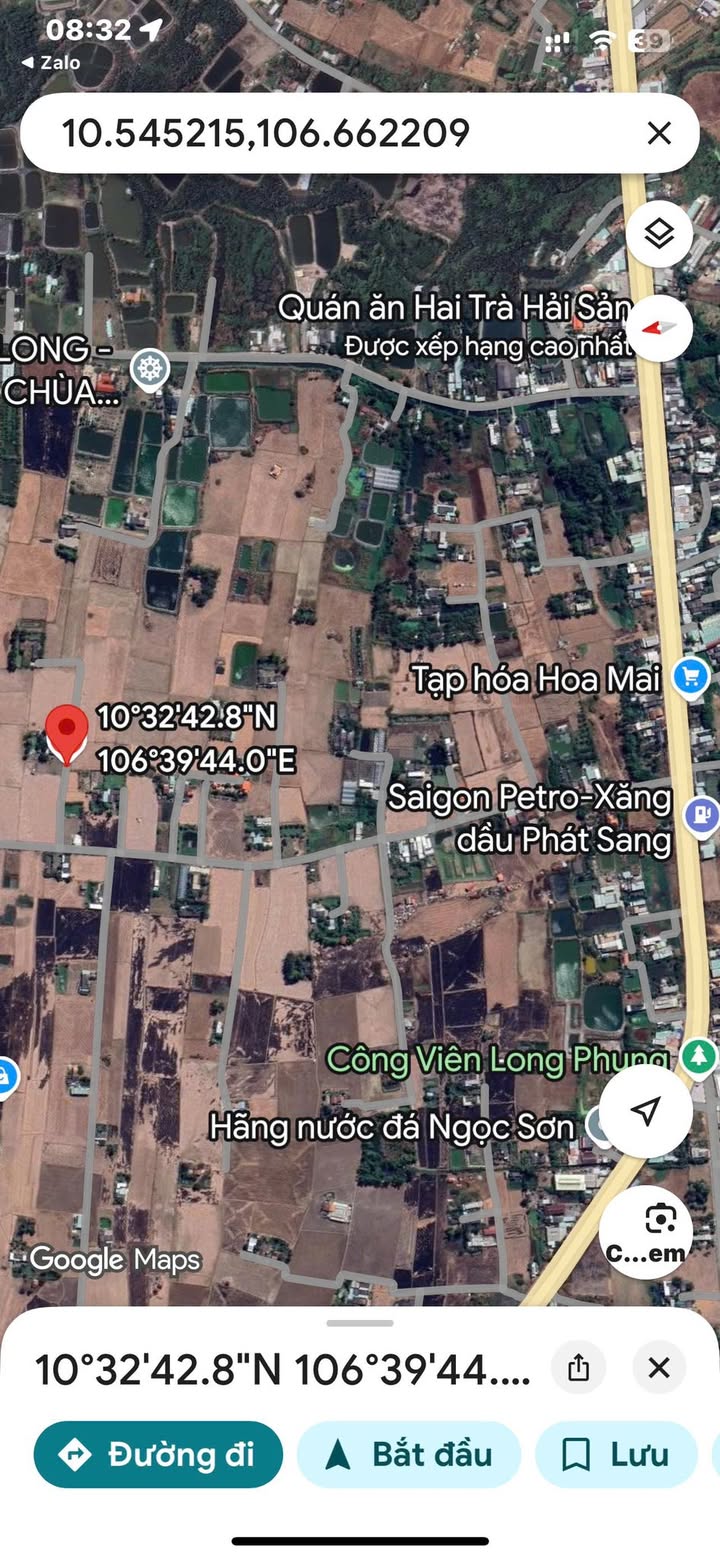Center map on my current location
Screen dimensions: 720x1559
(646, 1111)
